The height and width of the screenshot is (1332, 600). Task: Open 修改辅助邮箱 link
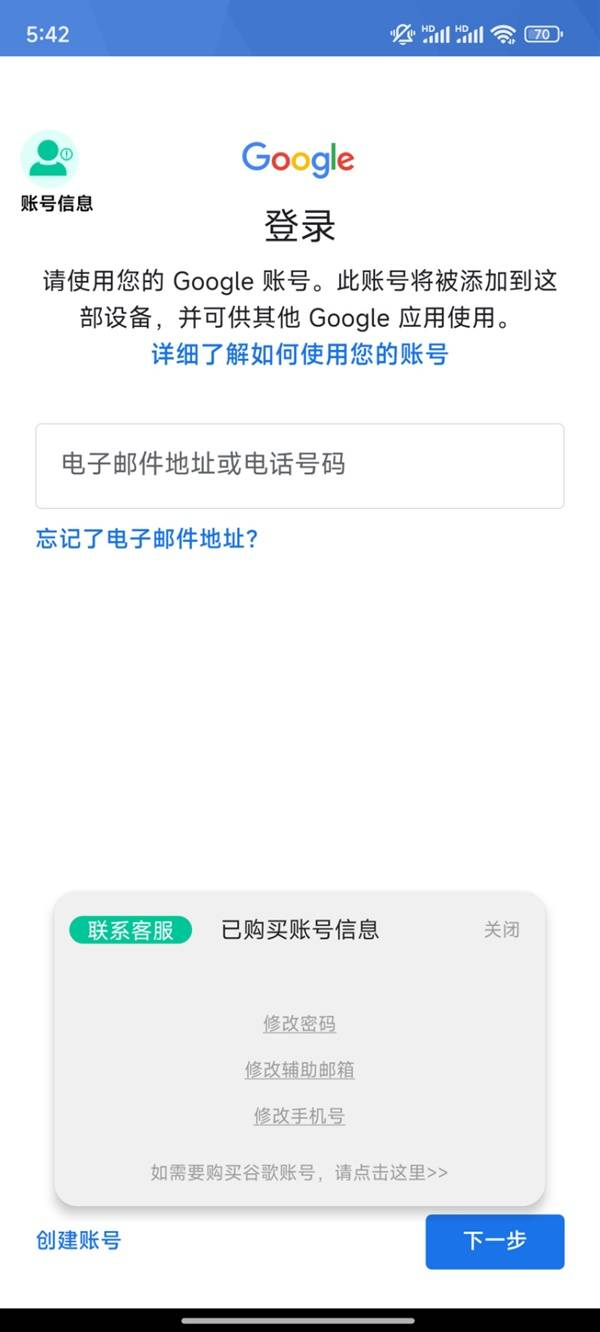click(300, 1070)
